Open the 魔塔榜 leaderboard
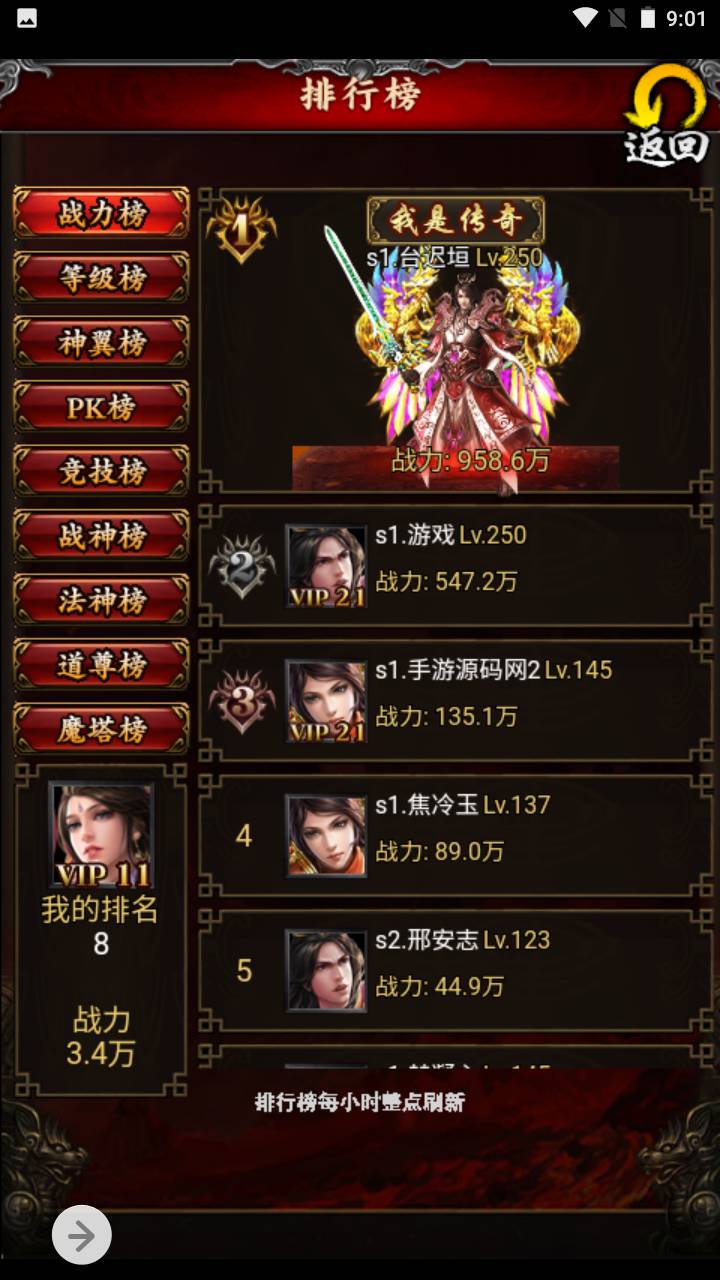This screenshot has width=720, height=1280. (x=101, y=730)
